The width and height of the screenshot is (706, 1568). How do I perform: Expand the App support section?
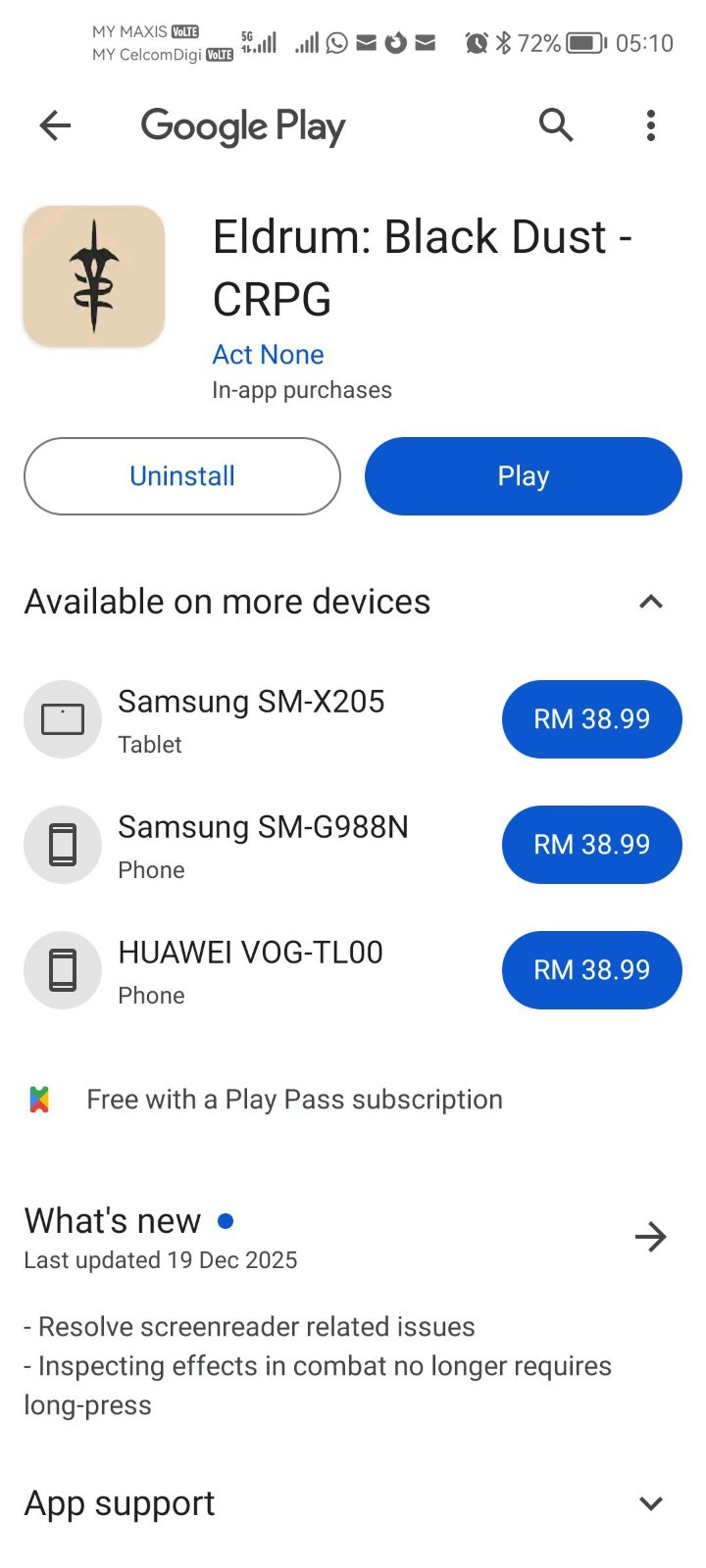[x=651, y=1503]
